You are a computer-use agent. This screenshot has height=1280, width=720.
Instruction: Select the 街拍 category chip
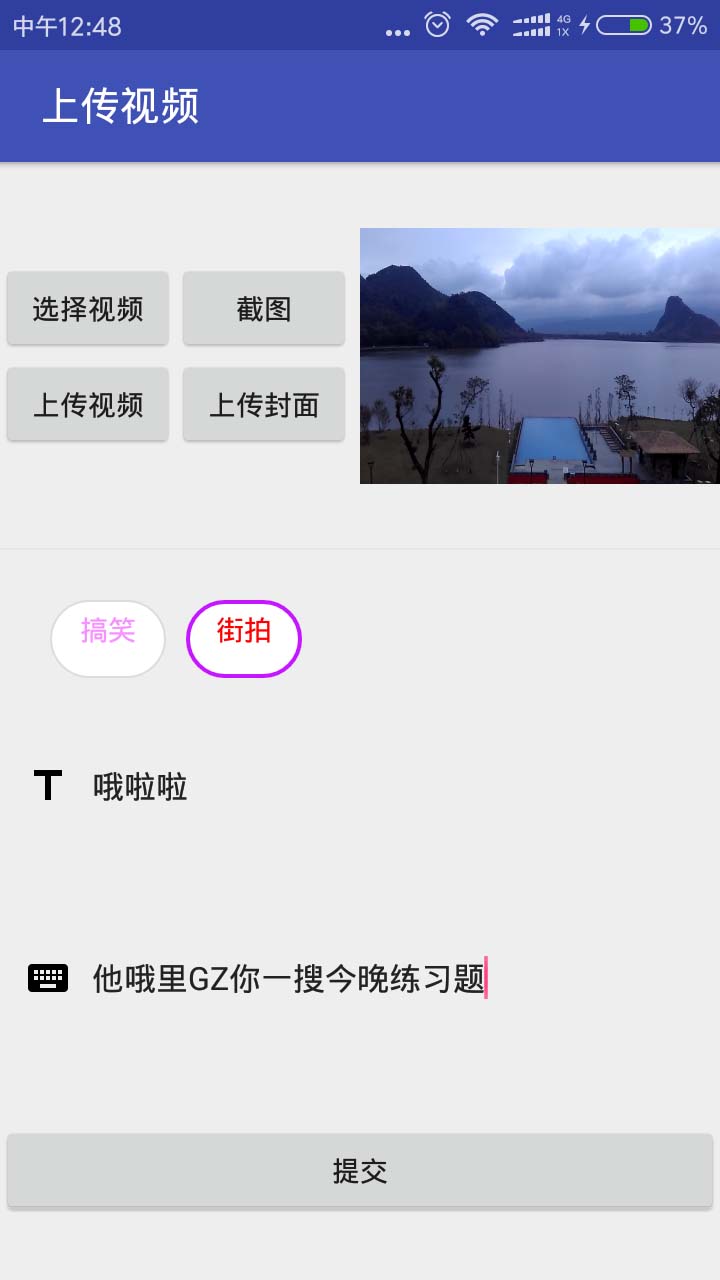point(244,638)
